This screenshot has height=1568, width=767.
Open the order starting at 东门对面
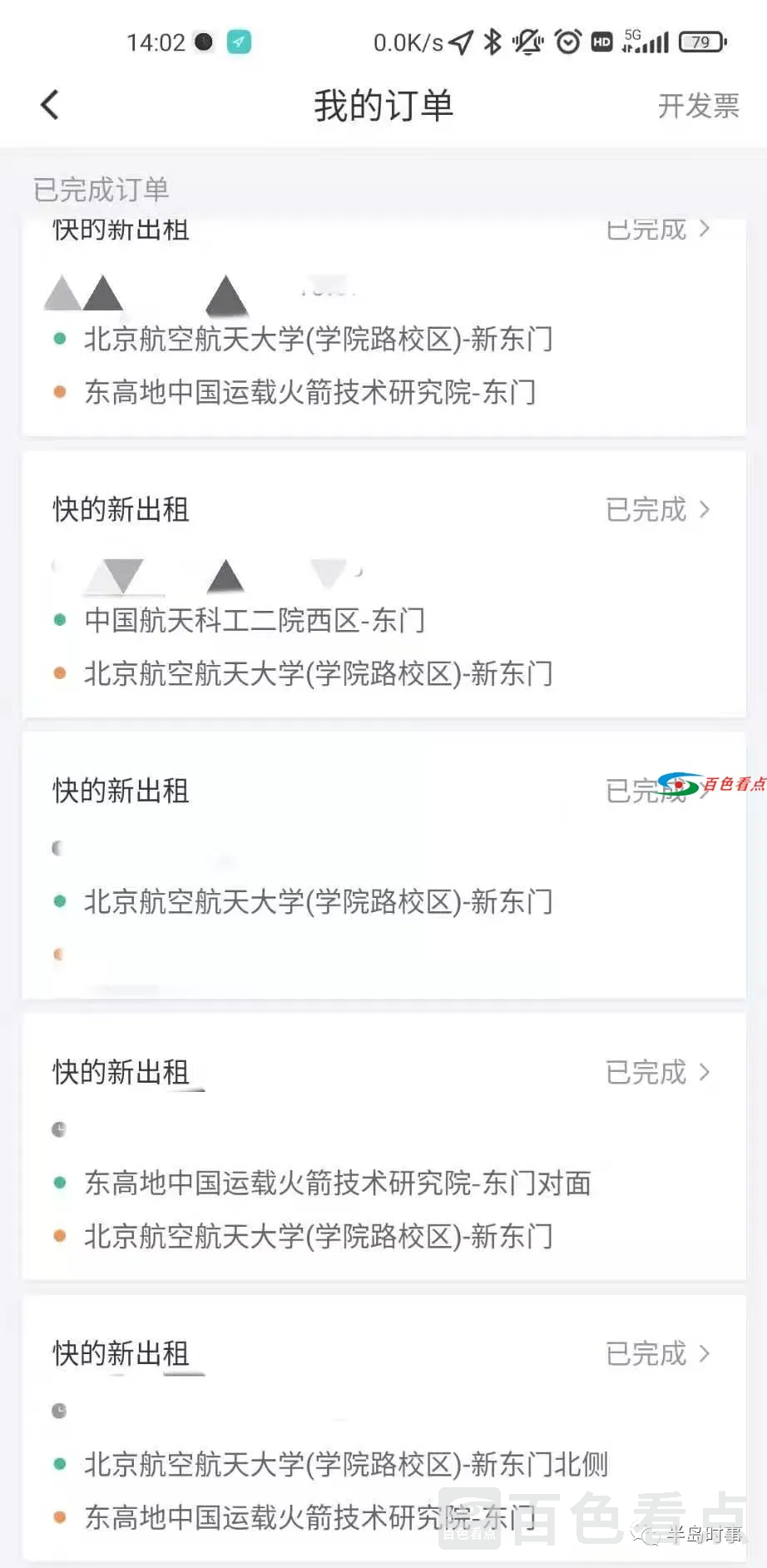click(383, 1147)
